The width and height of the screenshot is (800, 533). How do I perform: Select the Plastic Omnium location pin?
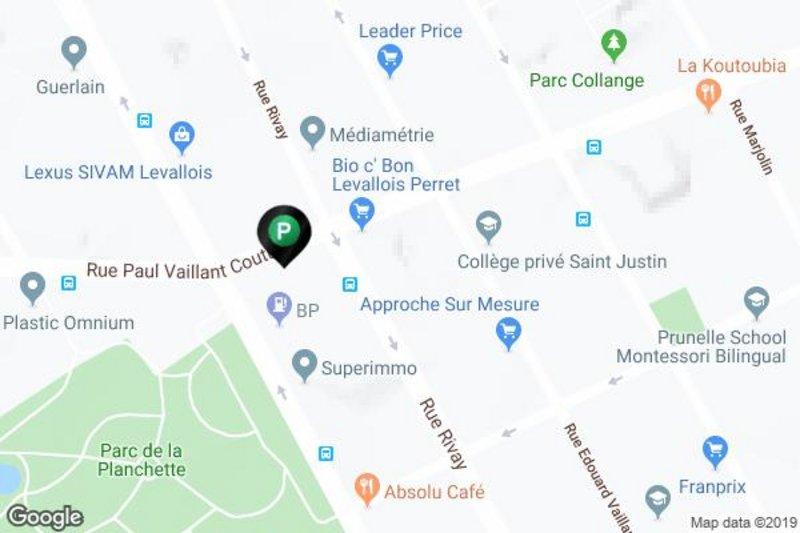pos(33,289)
